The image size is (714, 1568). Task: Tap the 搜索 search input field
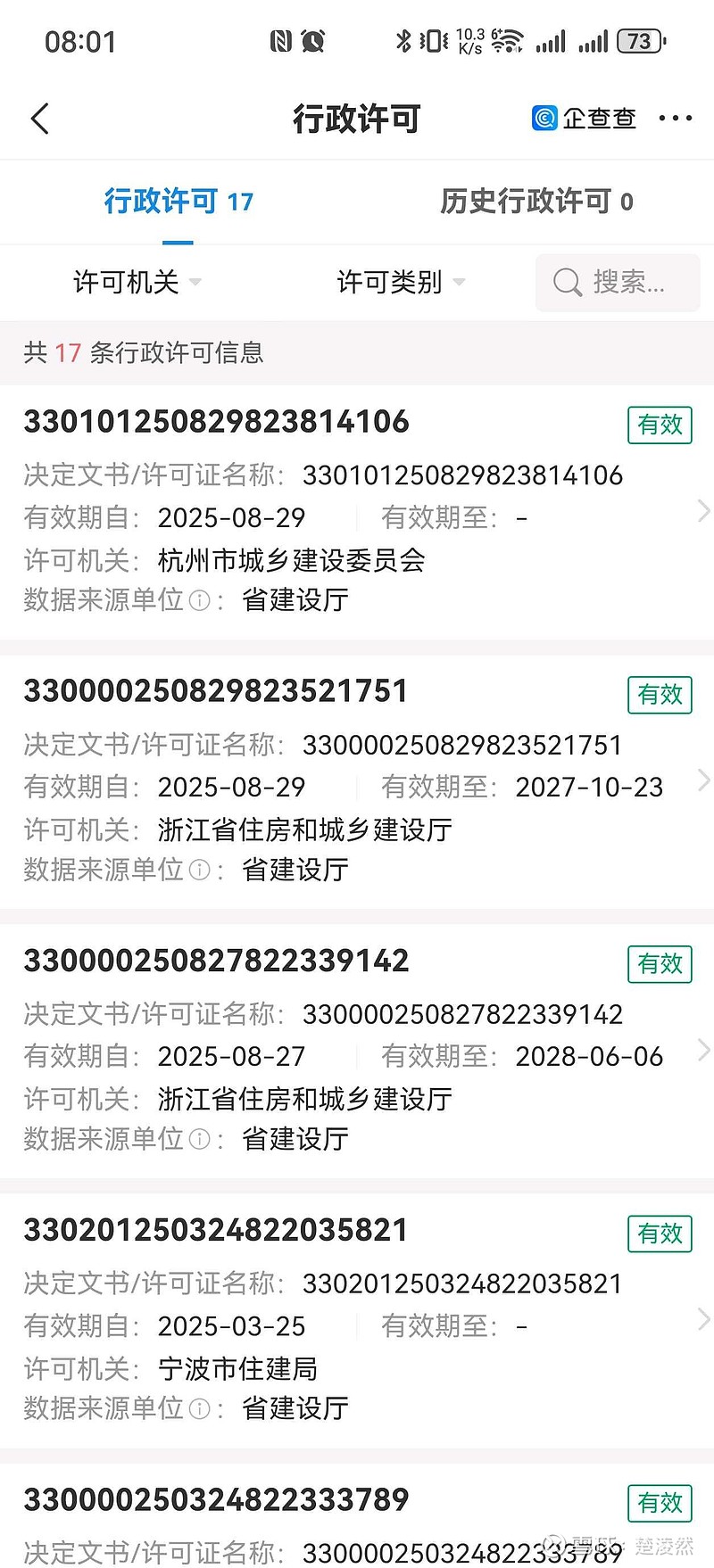point(625,283)
